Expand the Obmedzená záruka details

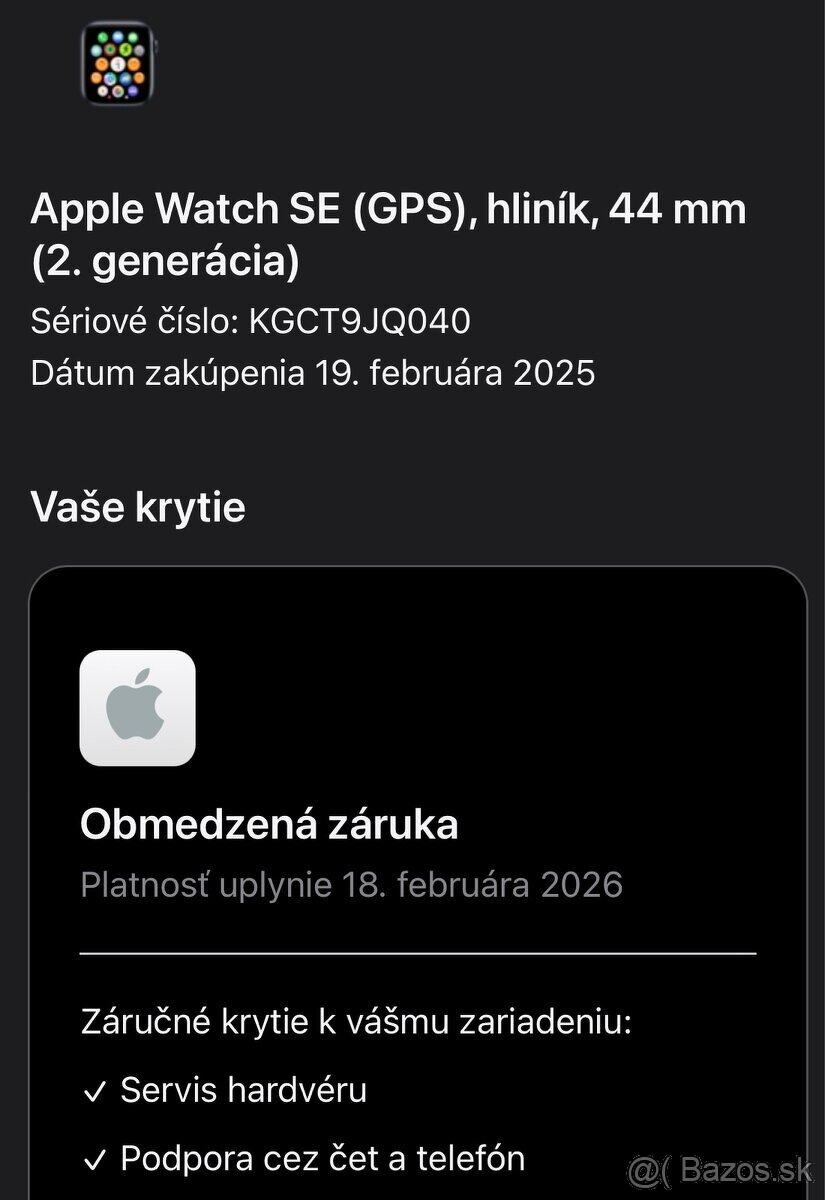click(270, 825)
